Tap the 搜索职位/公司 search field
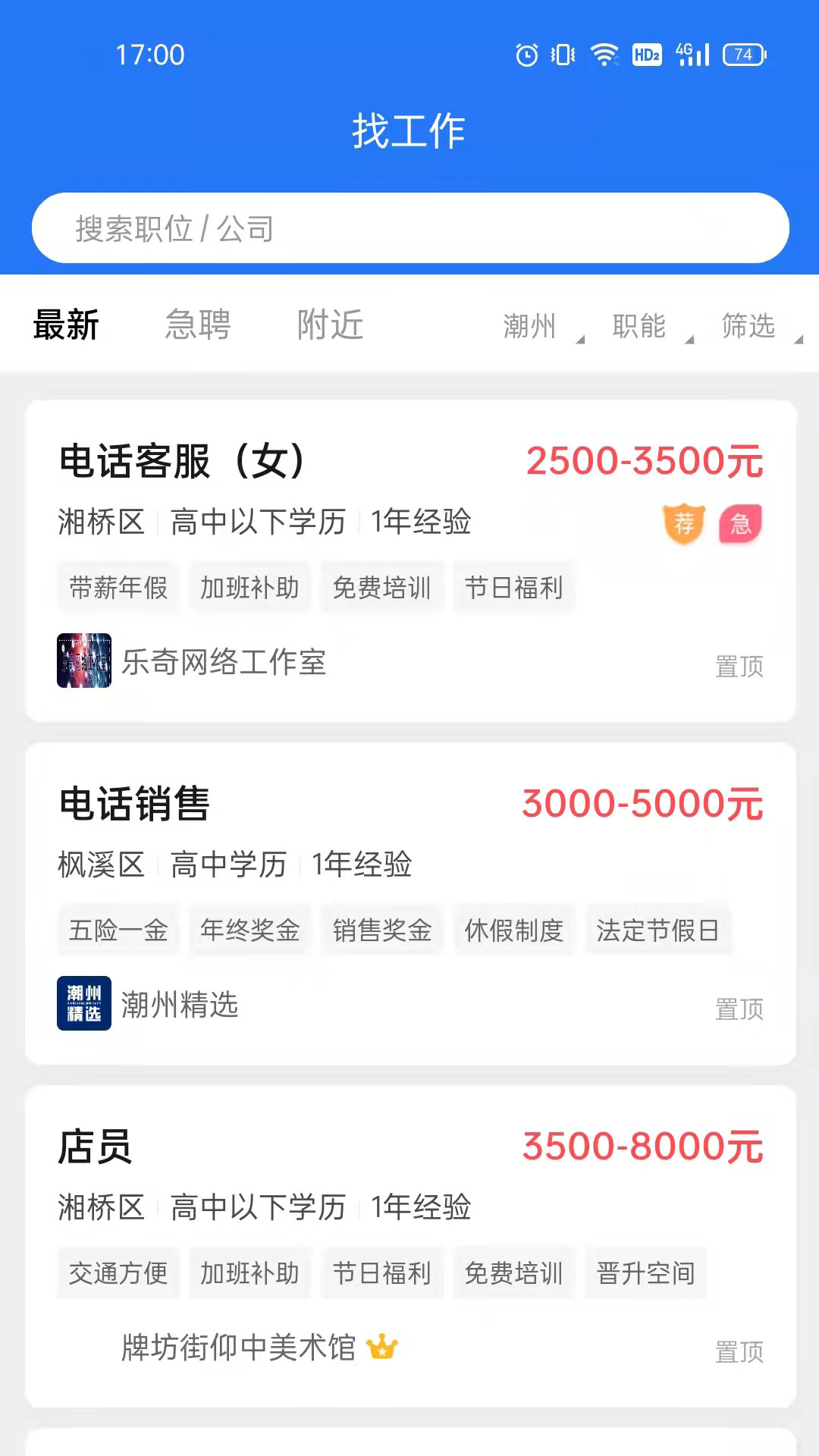This screenshot has height=1456, width=819. [409, 227]
